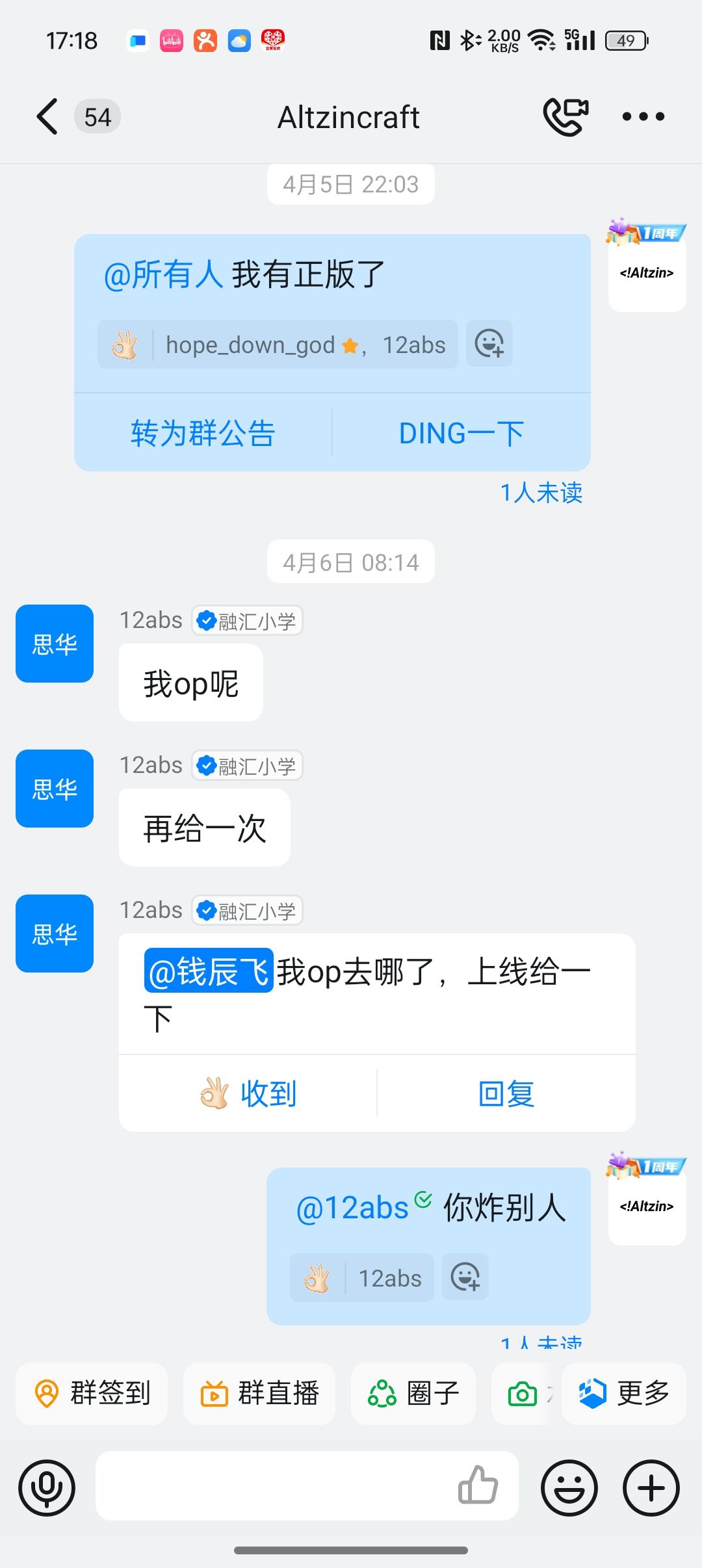View 1人未读 under 我有正版了 message
Image resolution: width=702 pixels, height=1568 pixels.
coord(541,493)
